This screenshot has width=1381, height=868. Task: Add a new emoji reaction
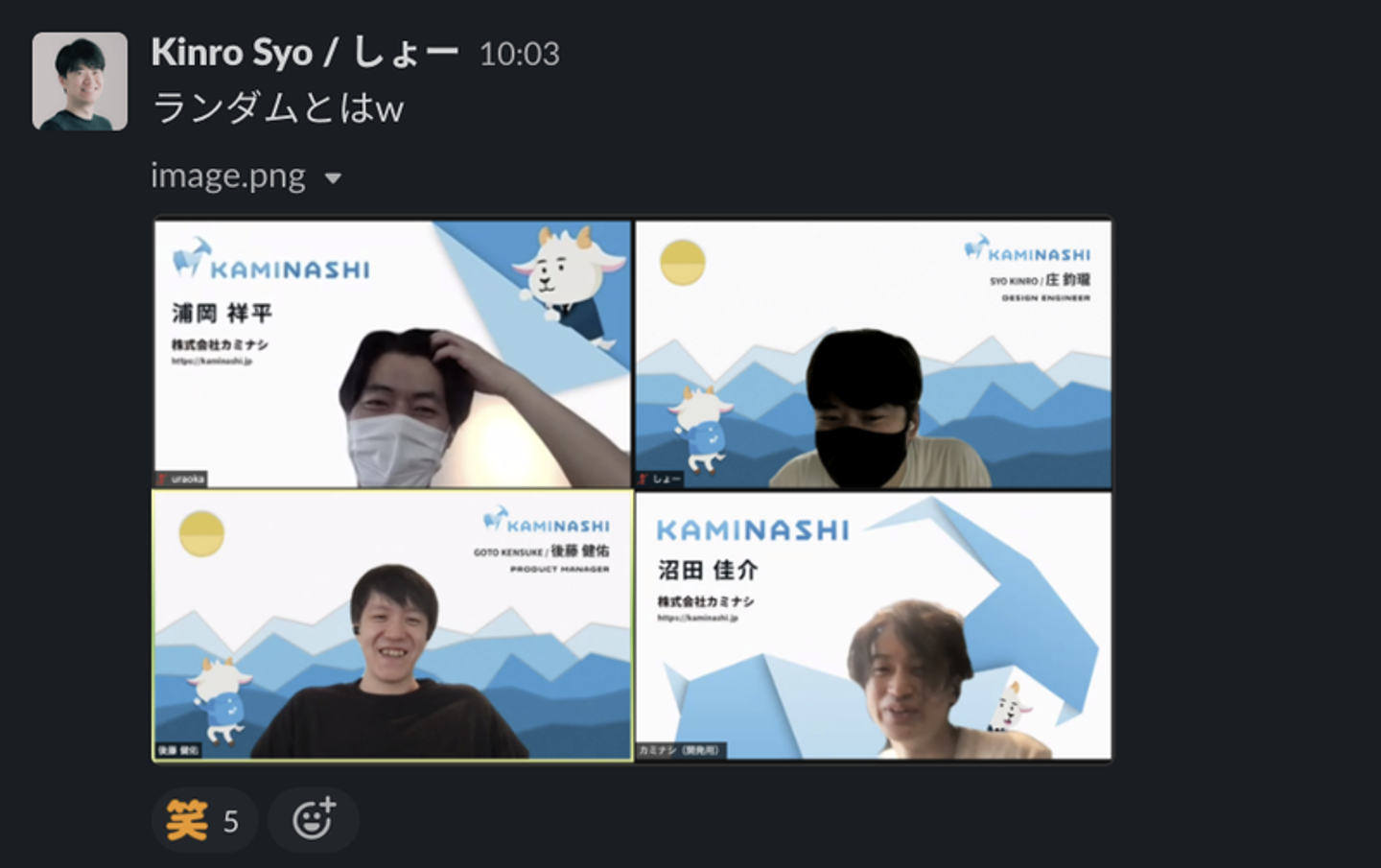click(x=314, y=819)
